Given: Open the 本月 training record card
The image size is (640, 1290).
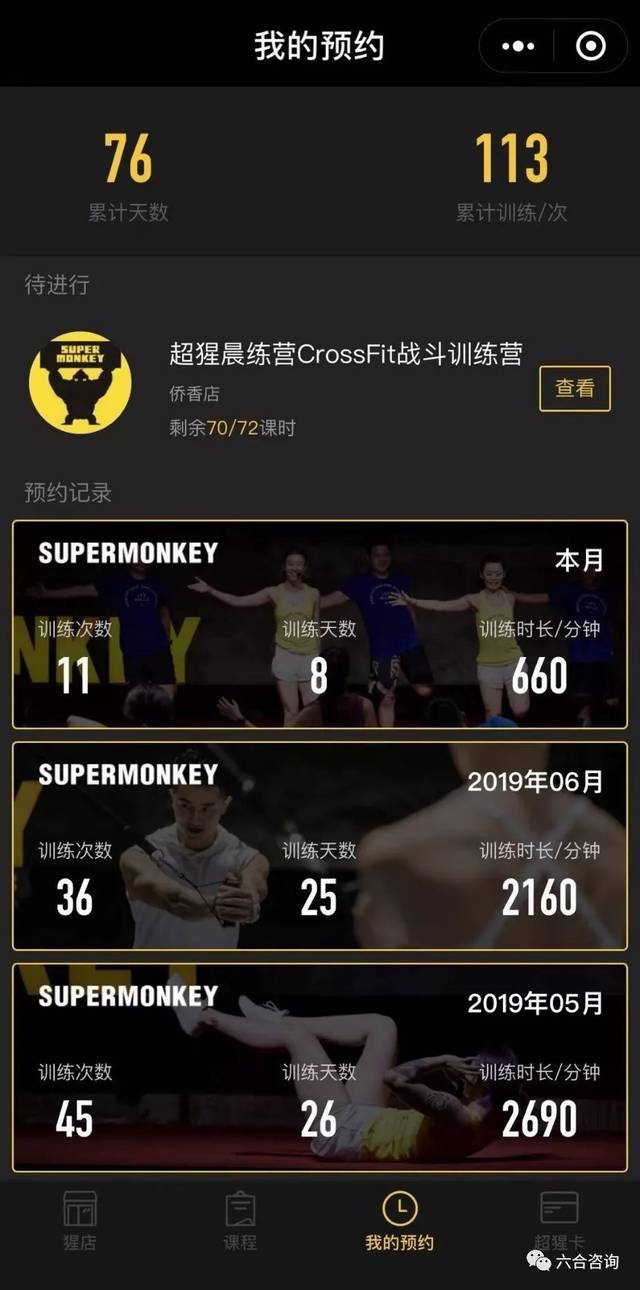Looking at the screenshot, I should pyautogui.click(x=320, y=624).
